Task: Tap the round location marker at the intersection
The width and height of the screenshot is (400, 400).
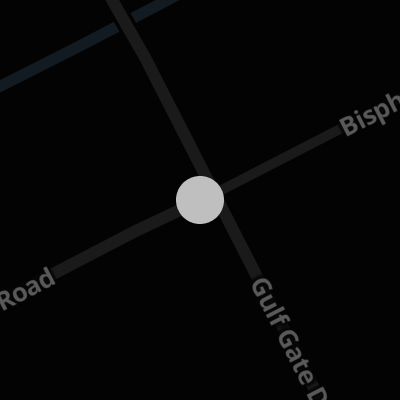Action: tap(200, 200)
